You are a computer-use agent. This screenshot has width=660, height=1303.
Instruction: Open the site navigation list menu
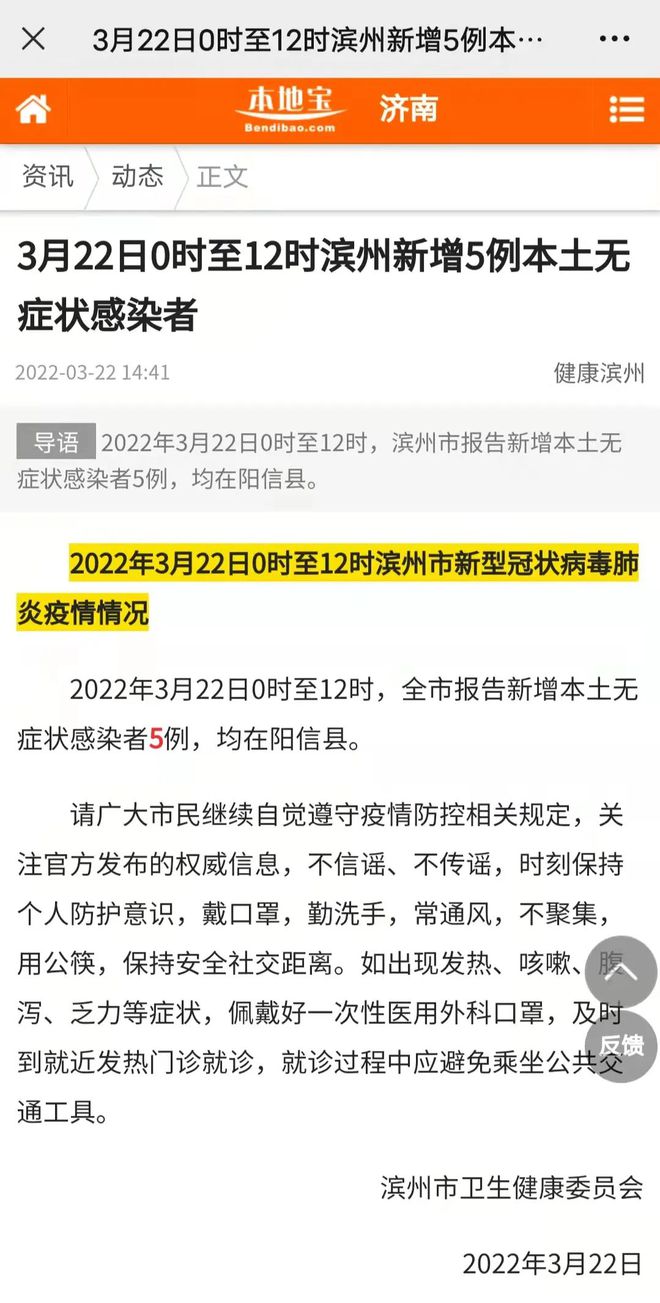tap(626, 109)
